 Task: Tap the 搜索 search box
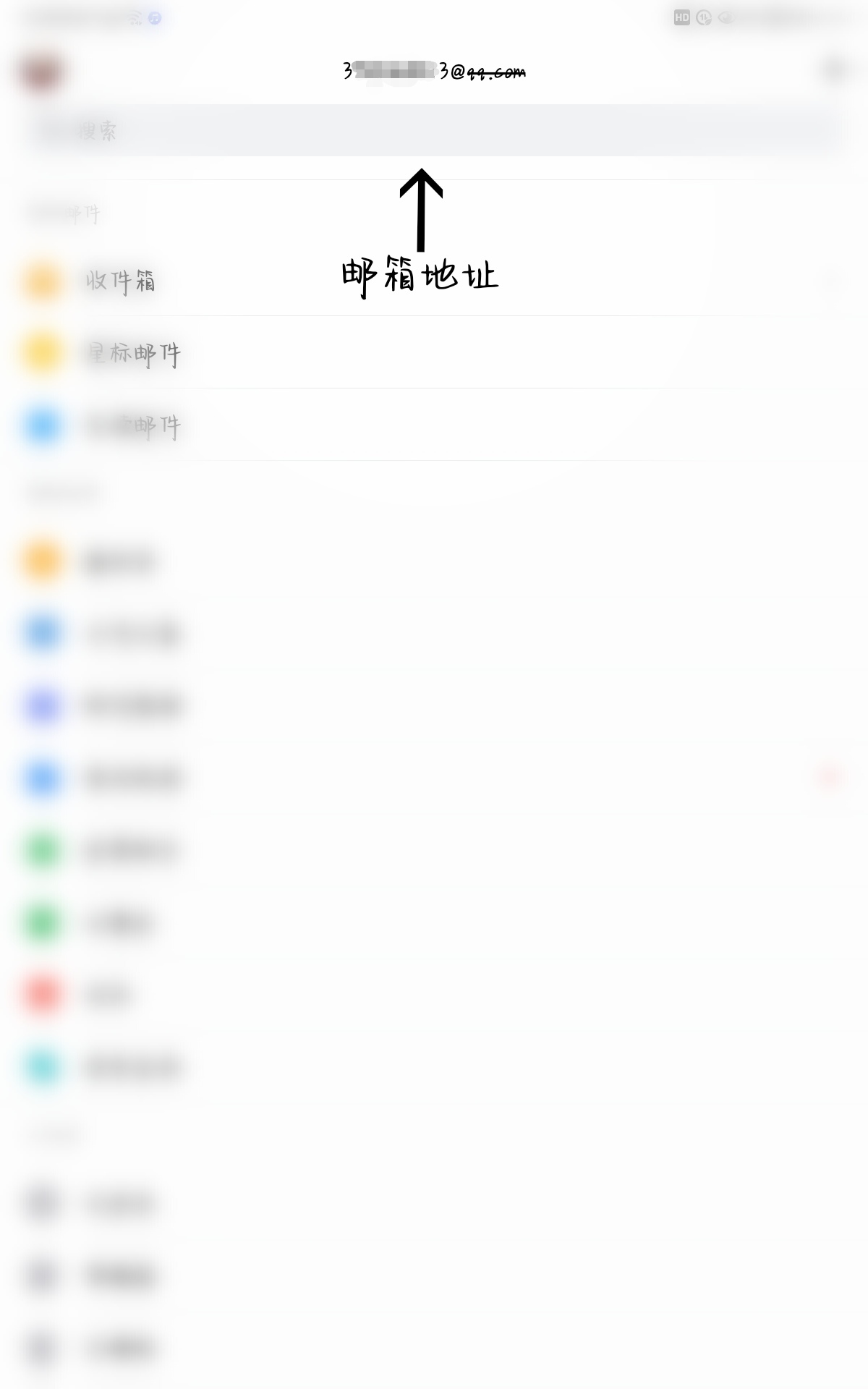click(434, 131)
